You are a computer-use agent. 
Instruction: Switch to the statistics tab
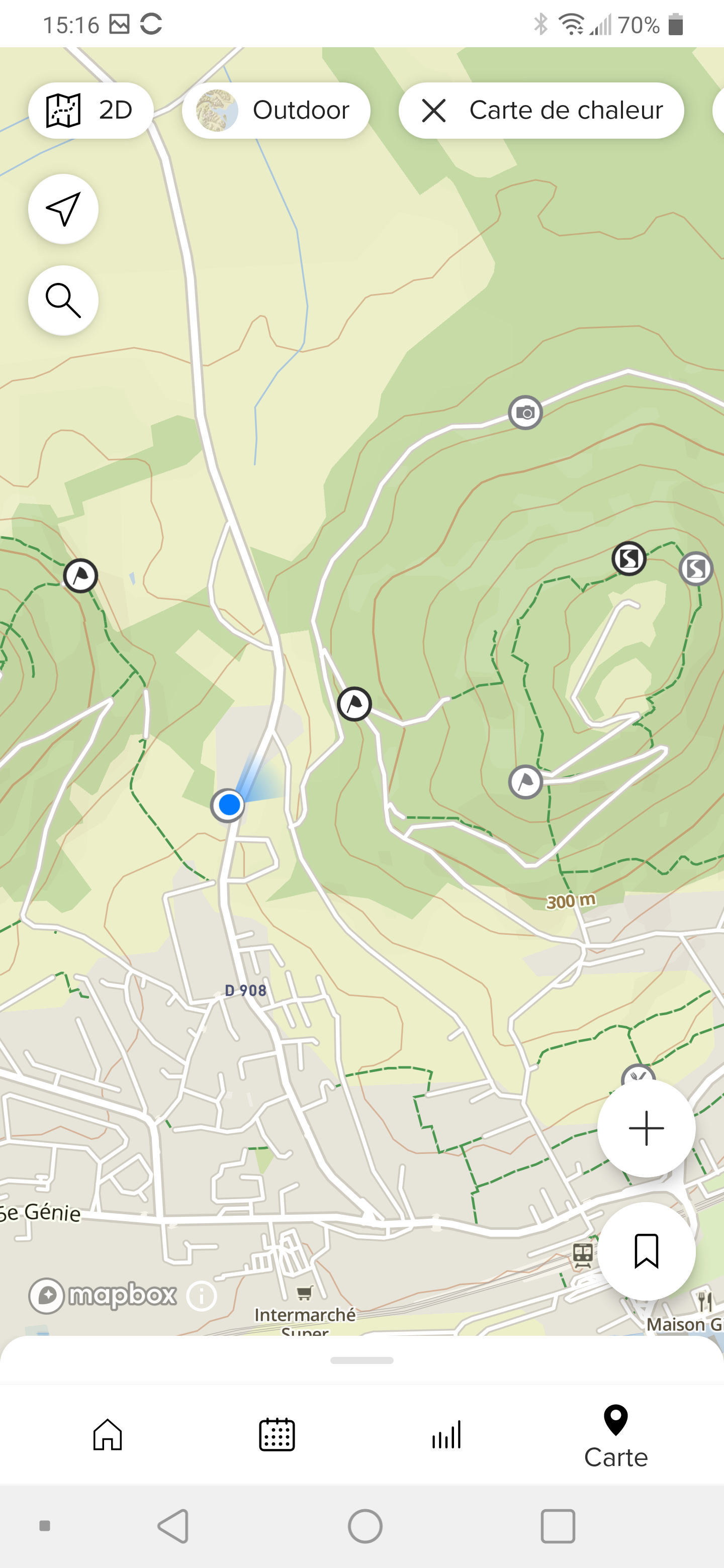[446, 1435]
